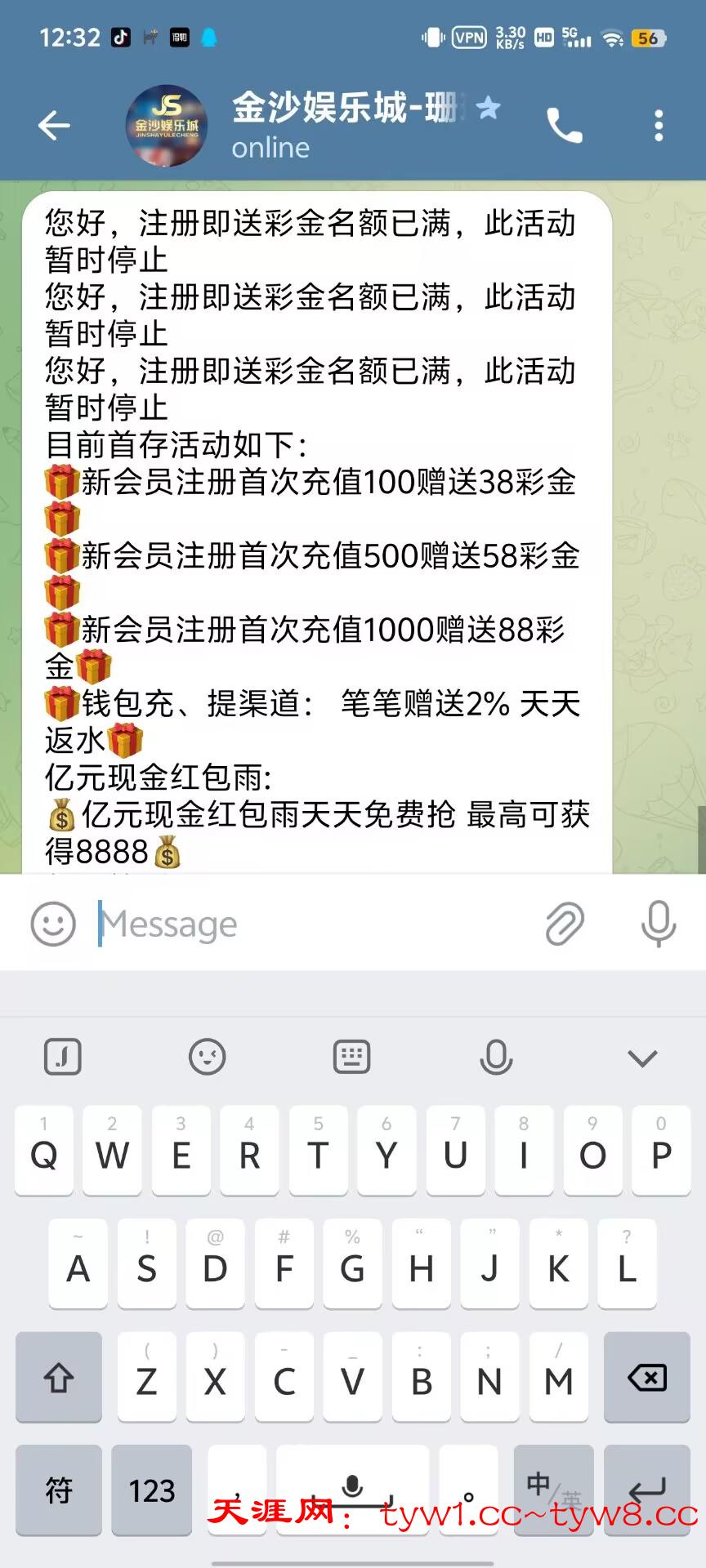Viewport: 706px width, 1568px height.
Task: Go back to the chat list
Action: pos(54,126)
